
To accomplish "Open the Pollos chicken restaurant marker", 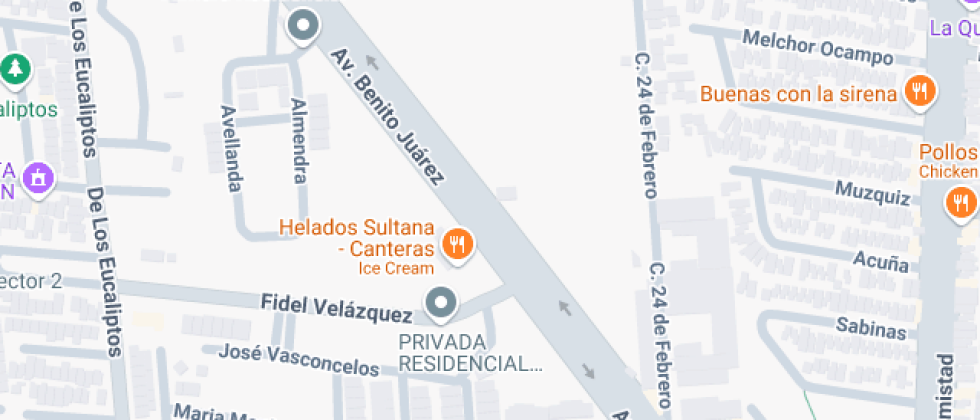I will (961, 204).
